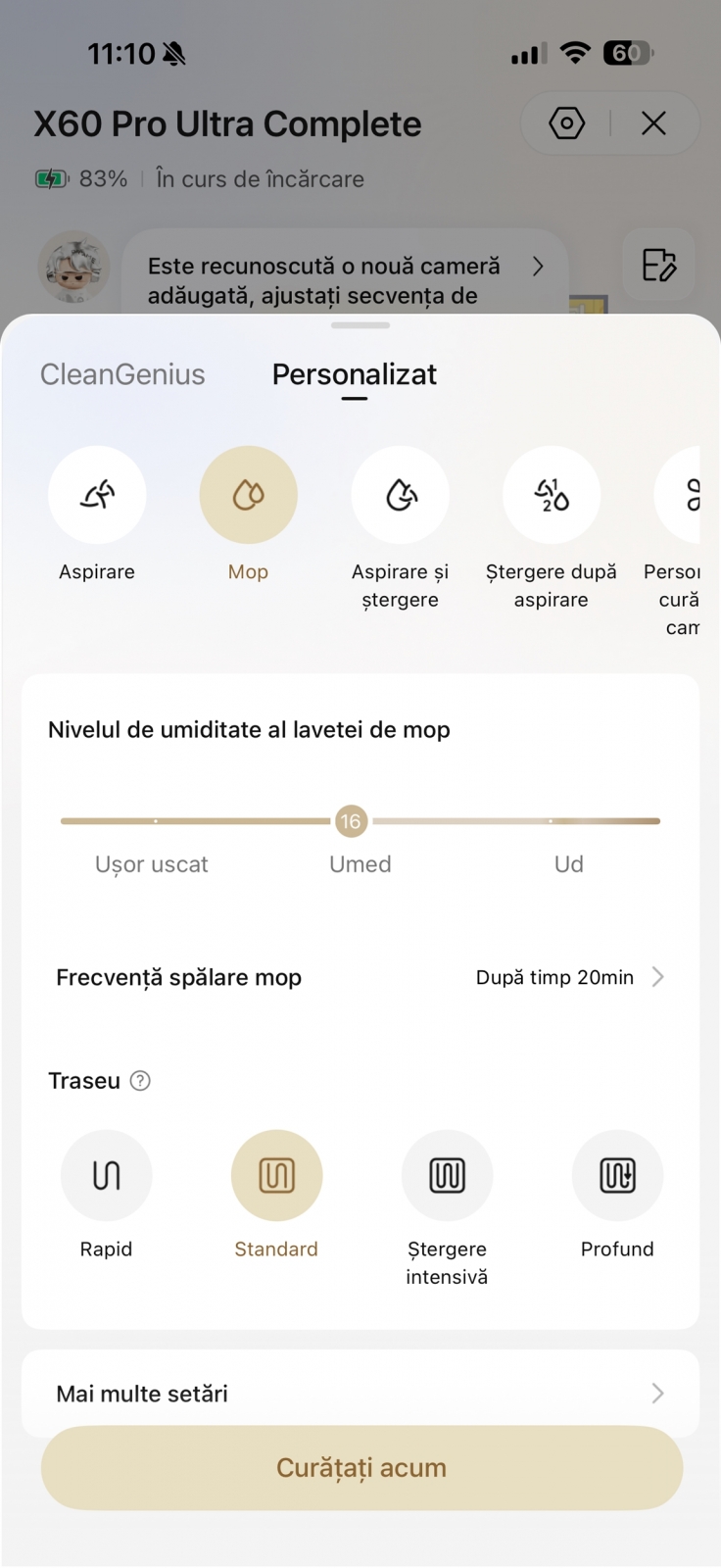The width and height of the screenshot is (721, 1568).
Task: Open Frecvență spălare mop setting
Action: tap(360, 977)
